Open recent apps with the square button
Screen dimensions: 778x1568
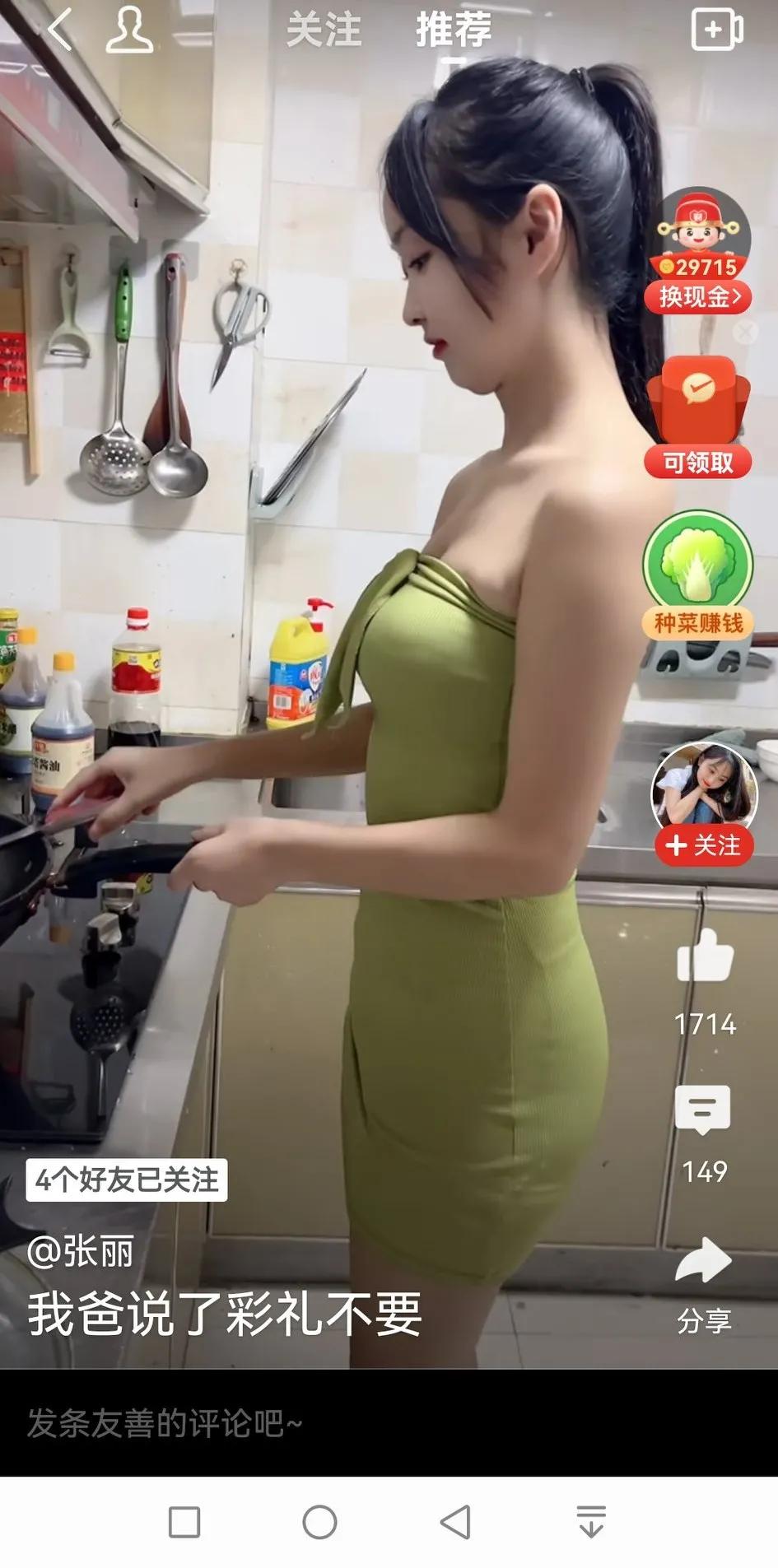tap(184, 1522)
